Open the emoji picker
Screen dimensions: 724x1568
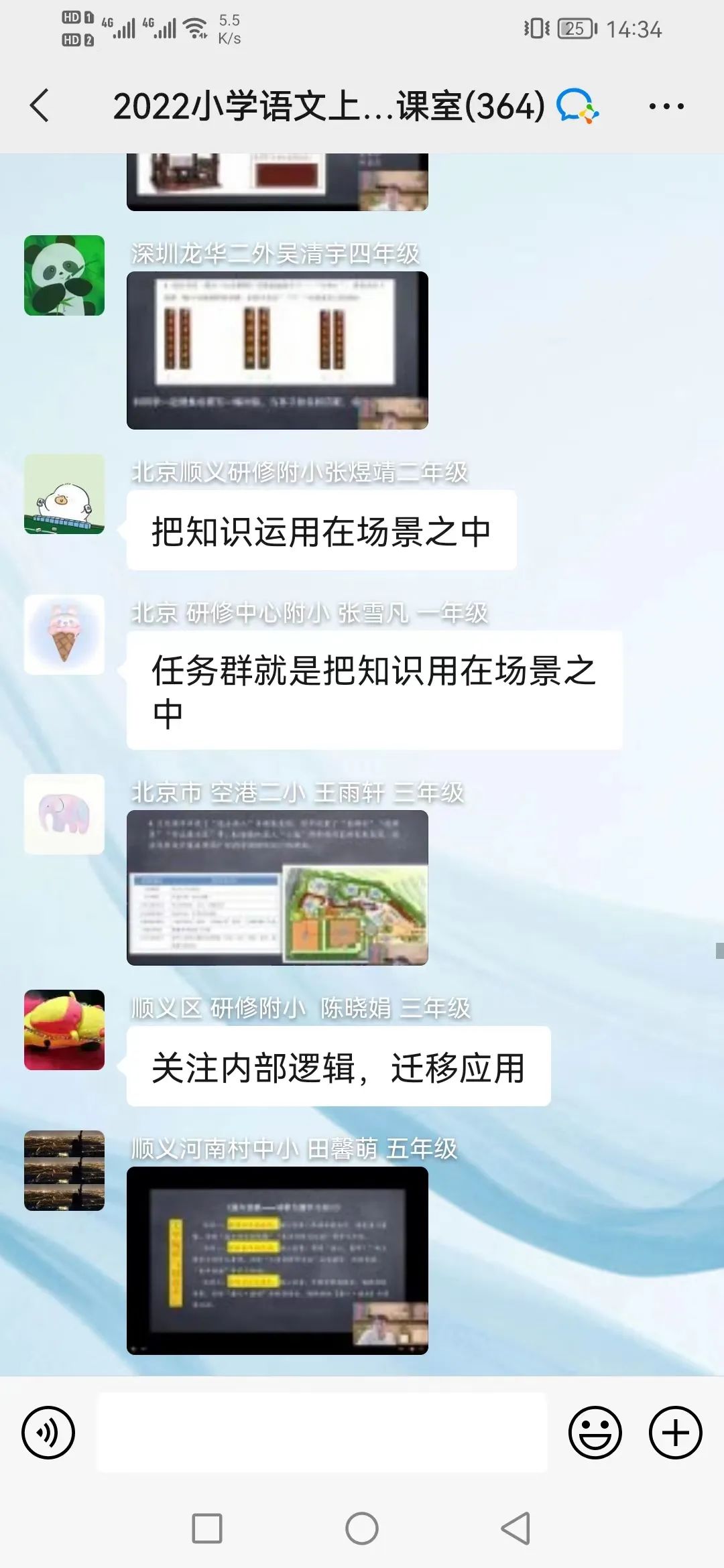pyautogui.click(x=595, y=1433)
